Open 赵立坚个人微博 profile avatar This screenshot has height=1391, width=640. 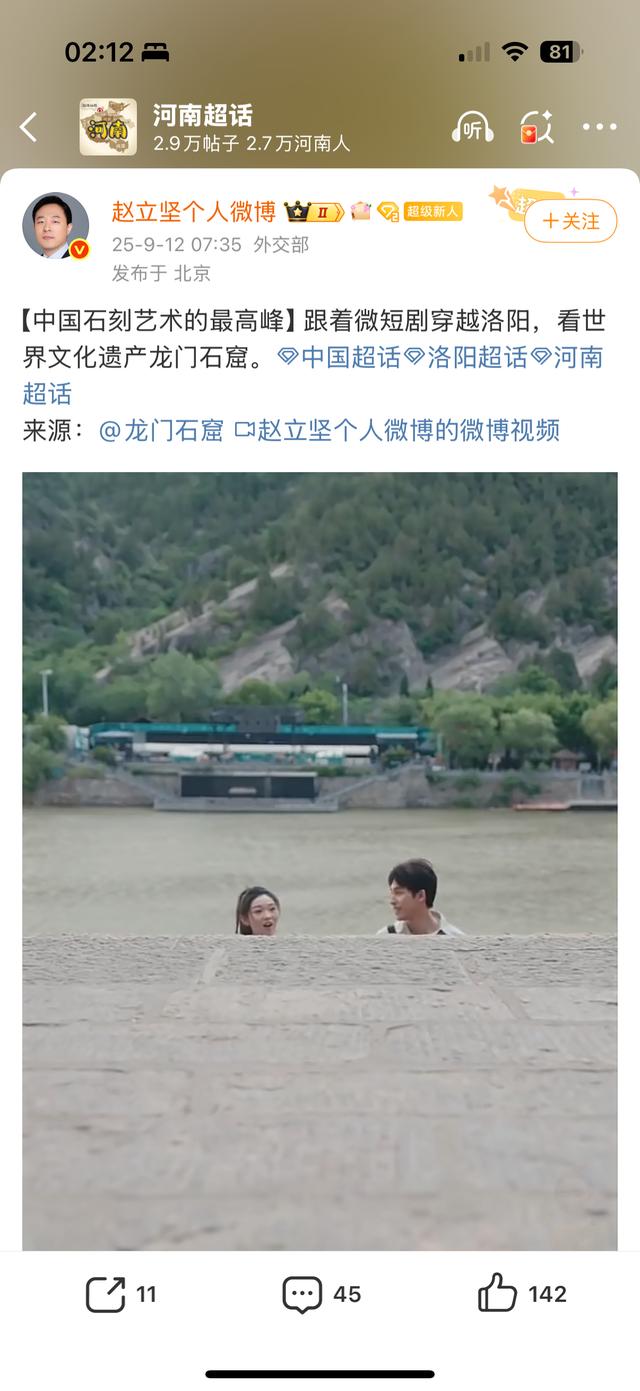pos(56,225)
